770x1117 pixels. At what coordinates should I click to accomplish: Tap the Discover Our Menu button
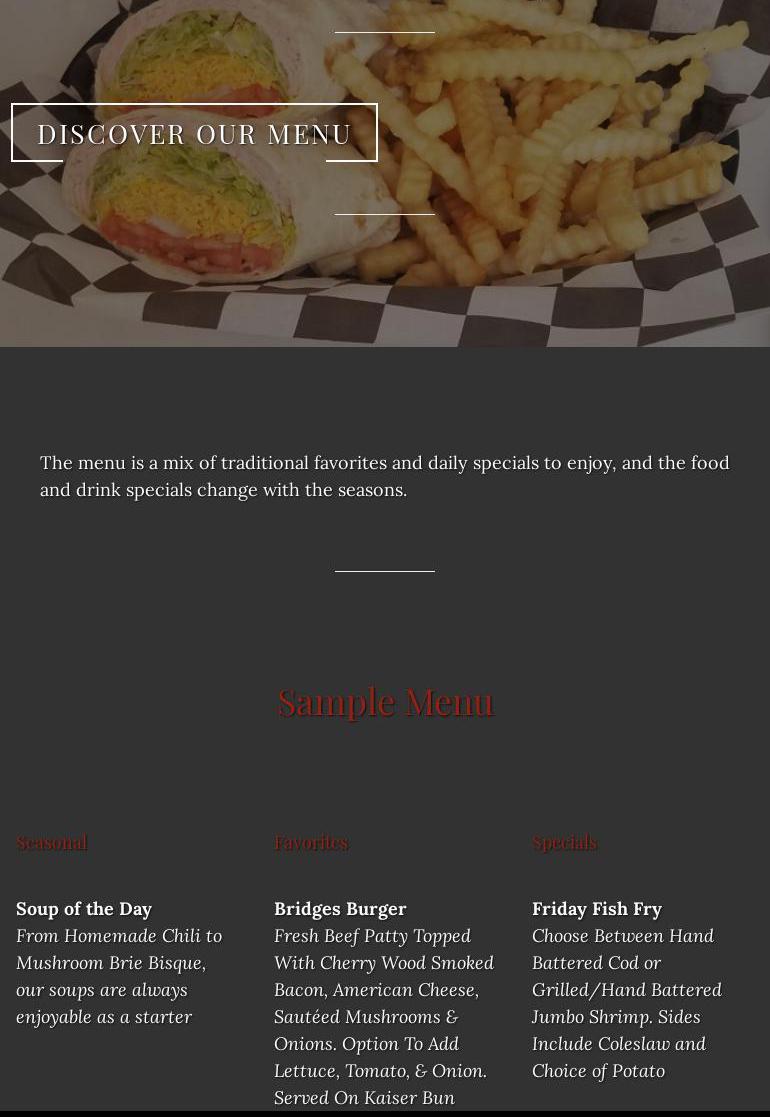pos(194,133)
